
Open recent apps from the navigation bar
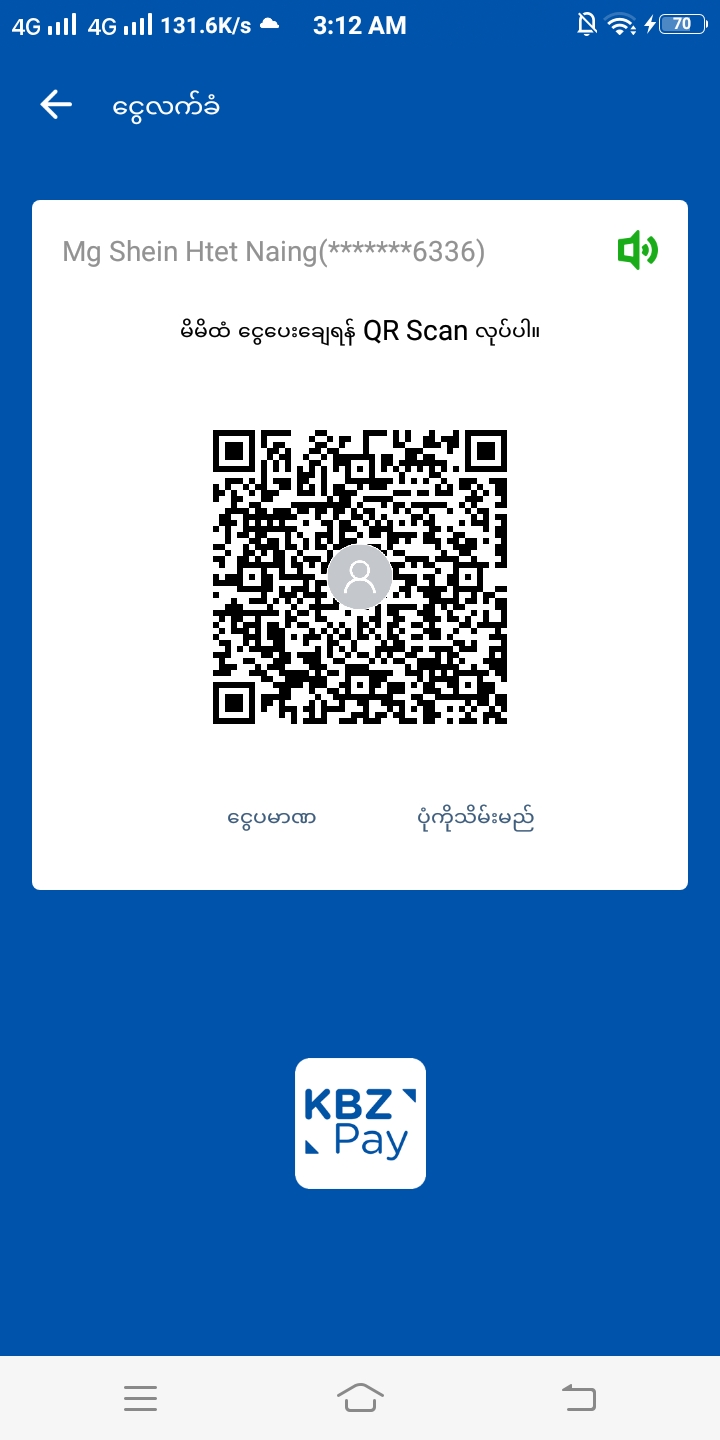141,1398
